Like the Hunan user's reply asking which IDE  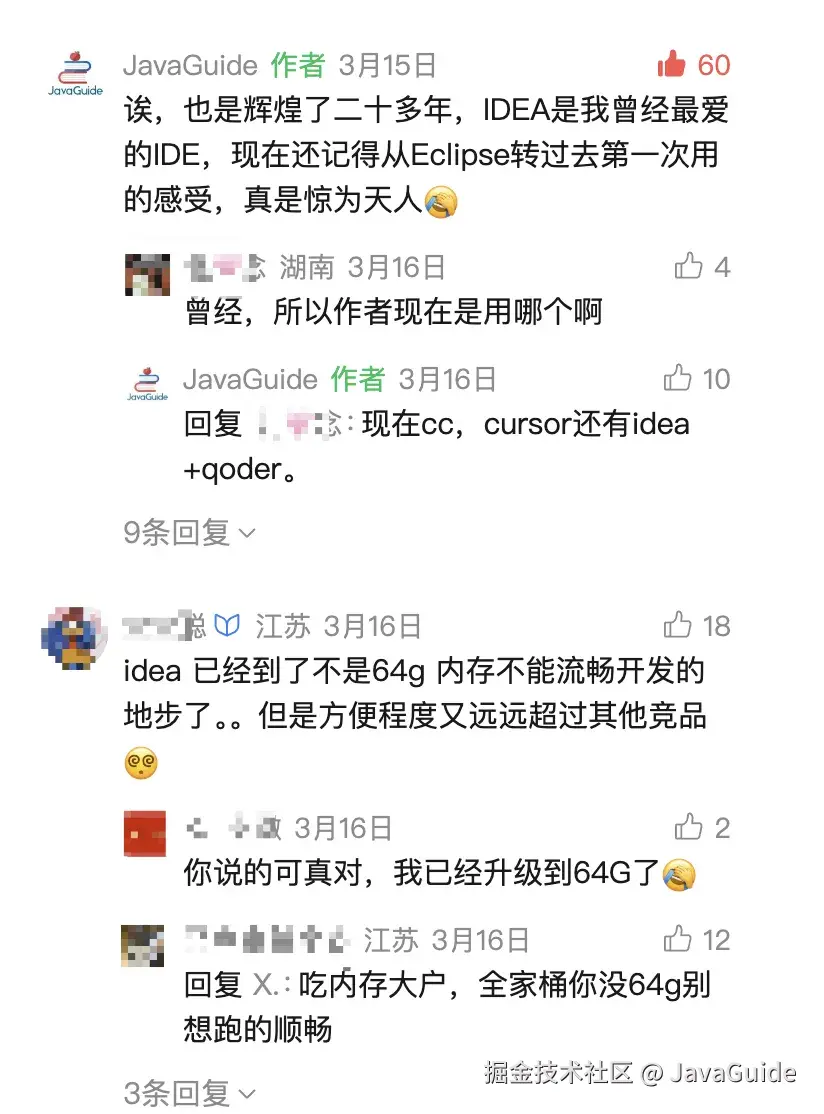689,266
